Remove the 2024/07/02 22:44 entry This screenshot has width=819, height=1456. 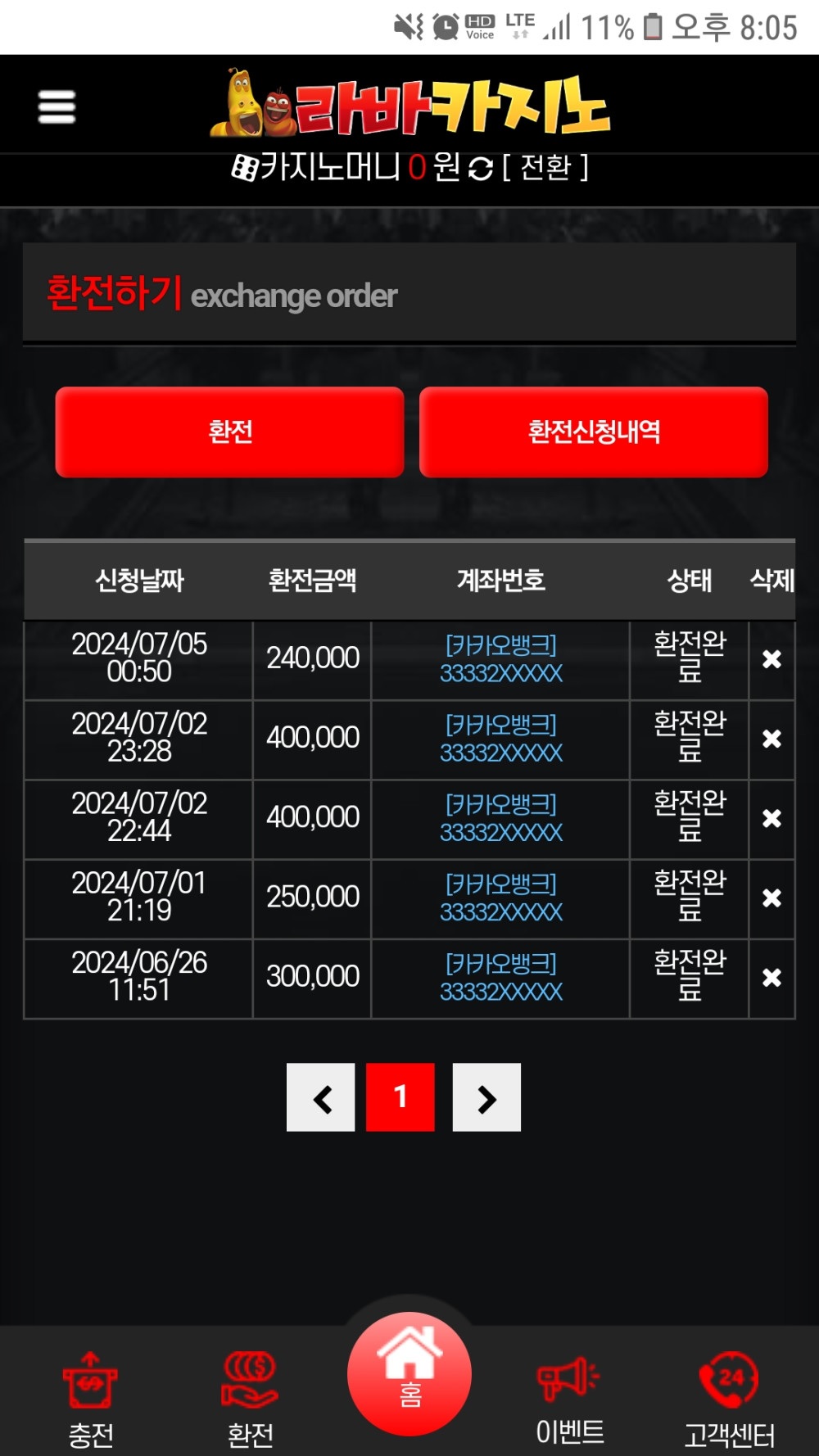pos(771,818)
